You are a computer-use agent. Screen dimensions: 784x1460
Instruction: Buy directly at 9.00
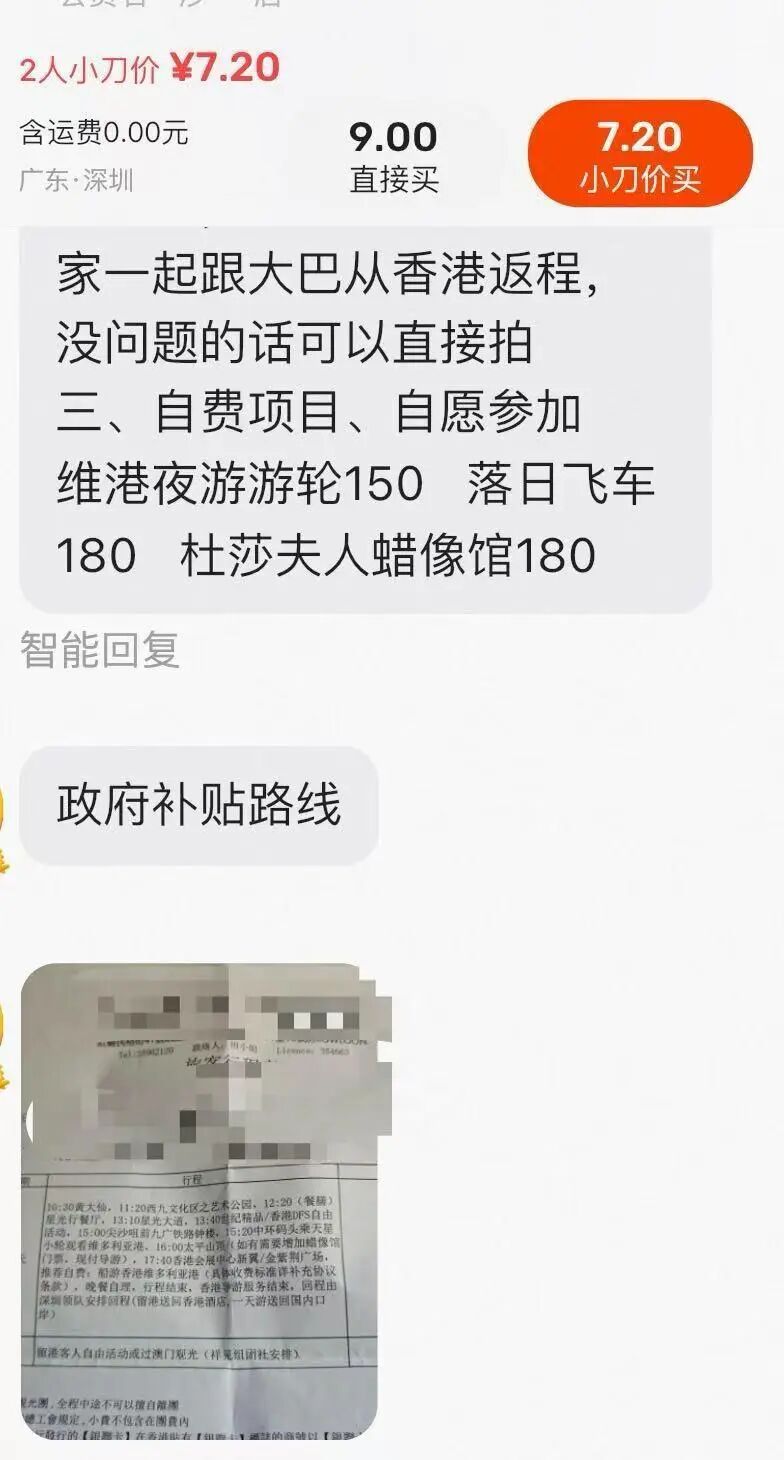click(x=393, y=155)
